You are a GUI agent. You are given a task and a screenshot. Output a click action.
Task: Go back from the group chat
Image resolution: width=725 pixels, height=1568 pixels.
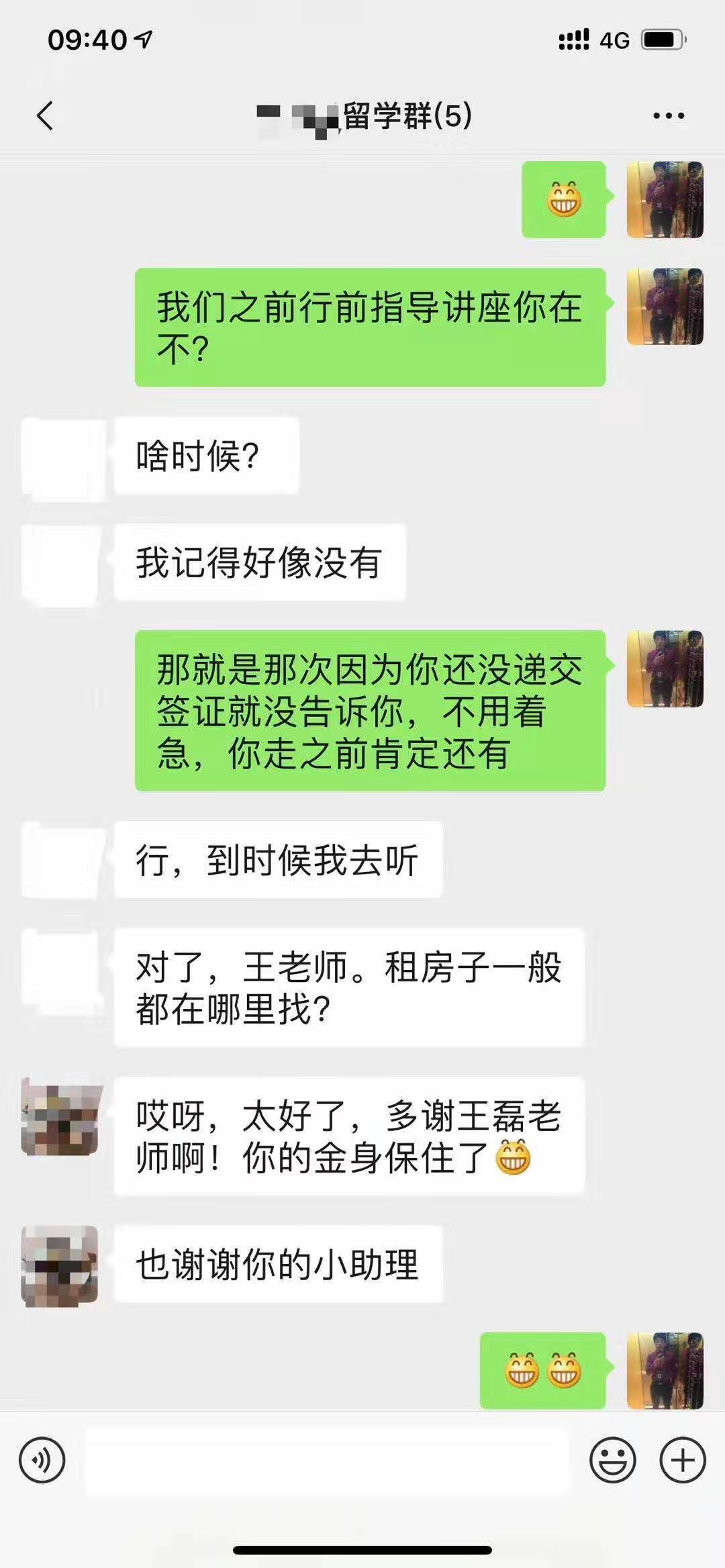tap(45, 115)
